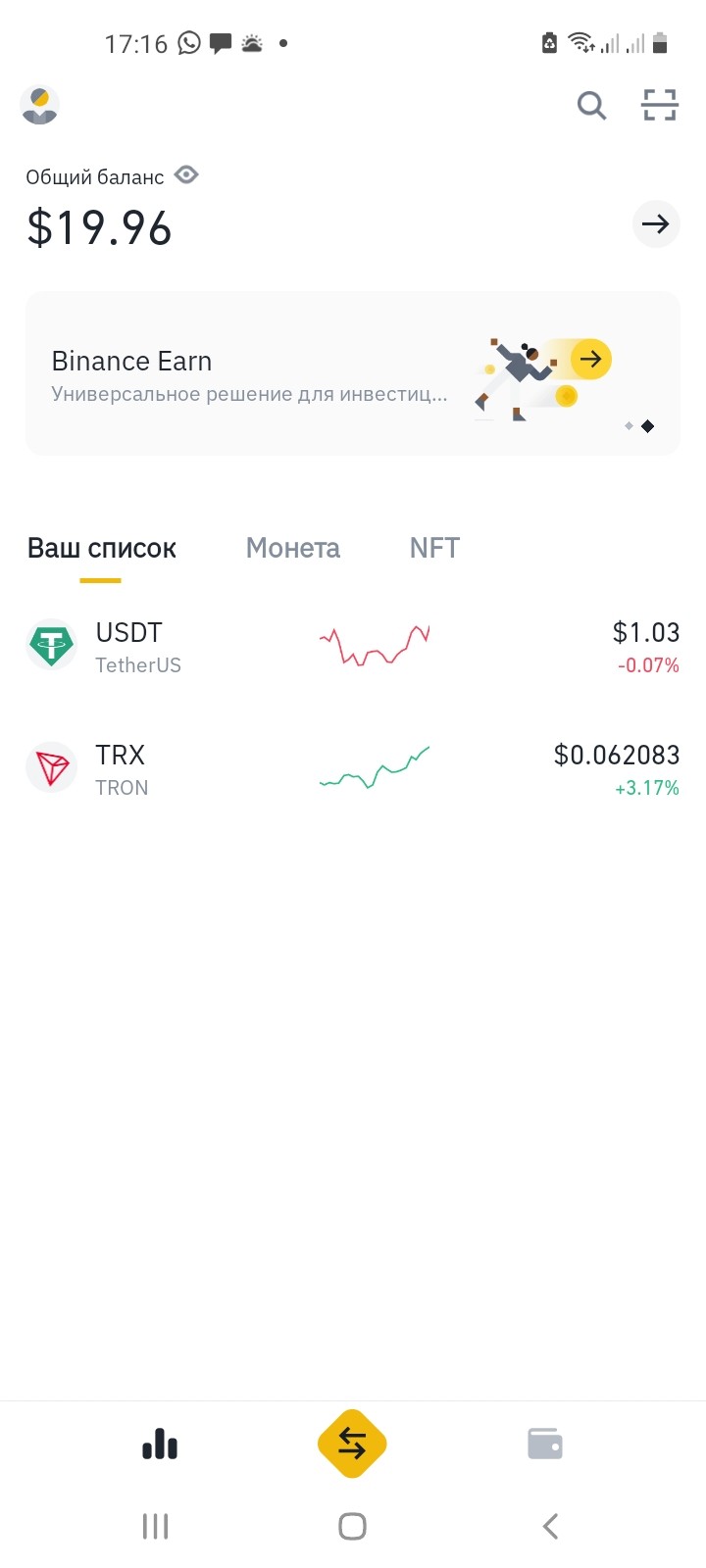Open the USDT TetherUS row

(x=353, y=647)
